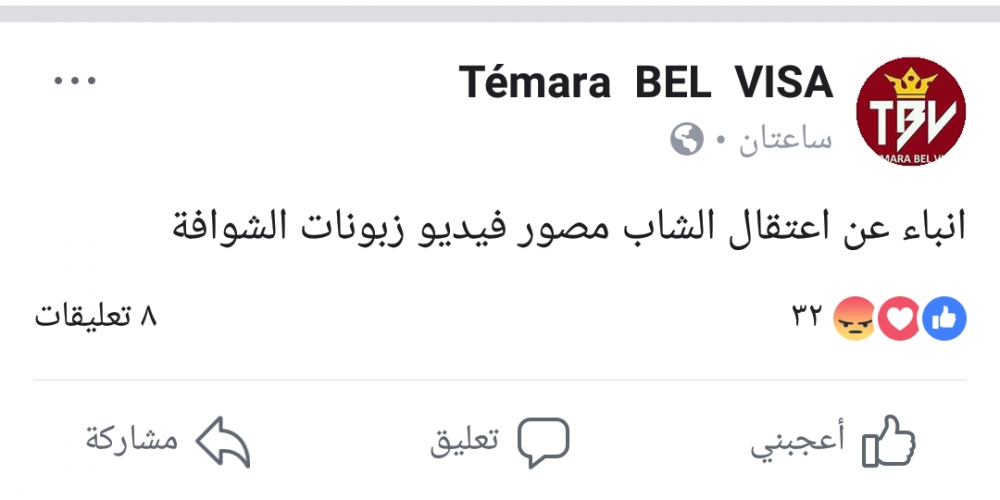
Task: Like the post with أعجبني button
Action: pyautogui.click(x=833, y=441)
